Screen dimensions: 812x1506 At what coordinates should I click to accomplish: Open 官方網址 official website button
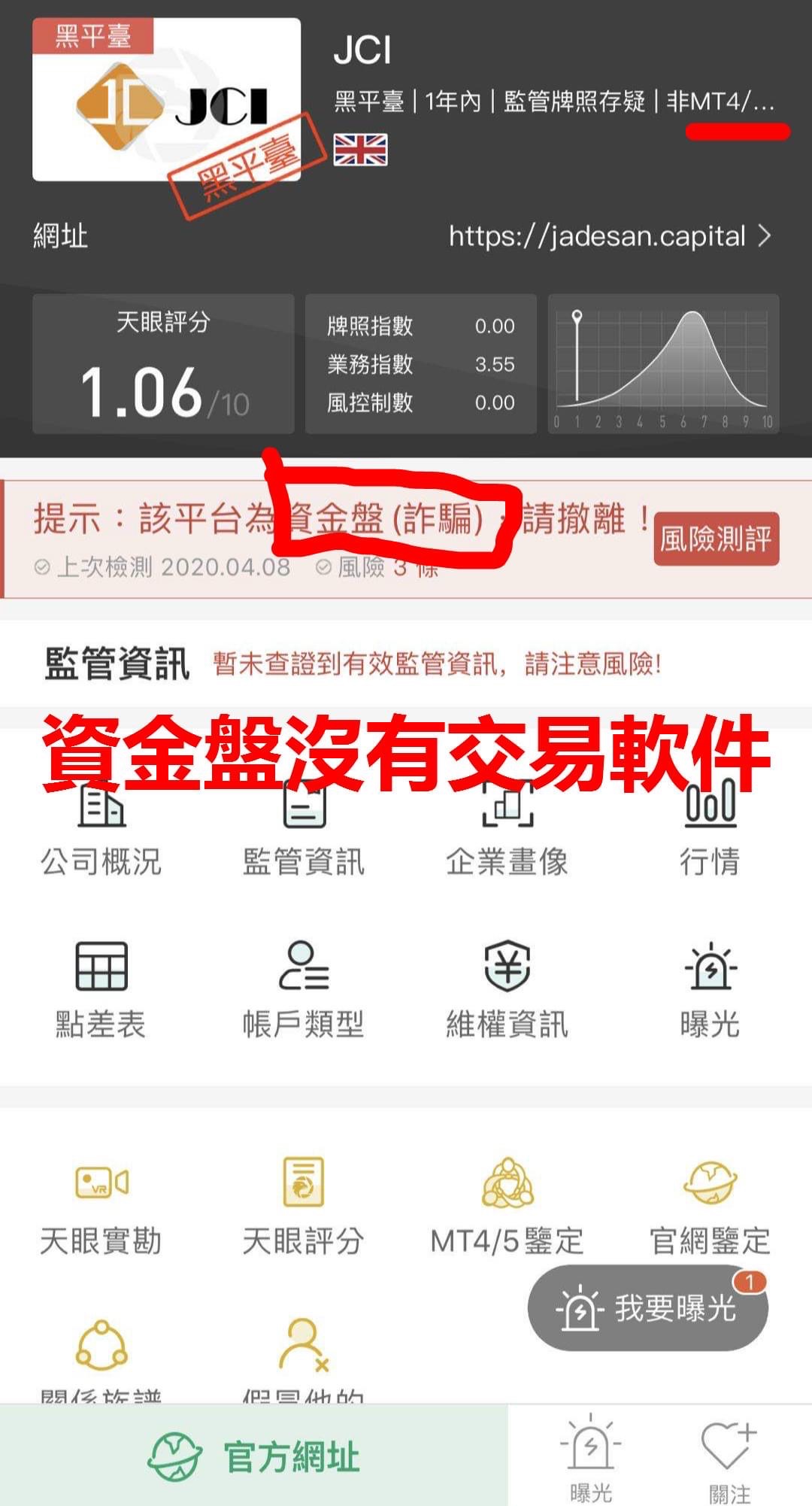pos(254,1456)
